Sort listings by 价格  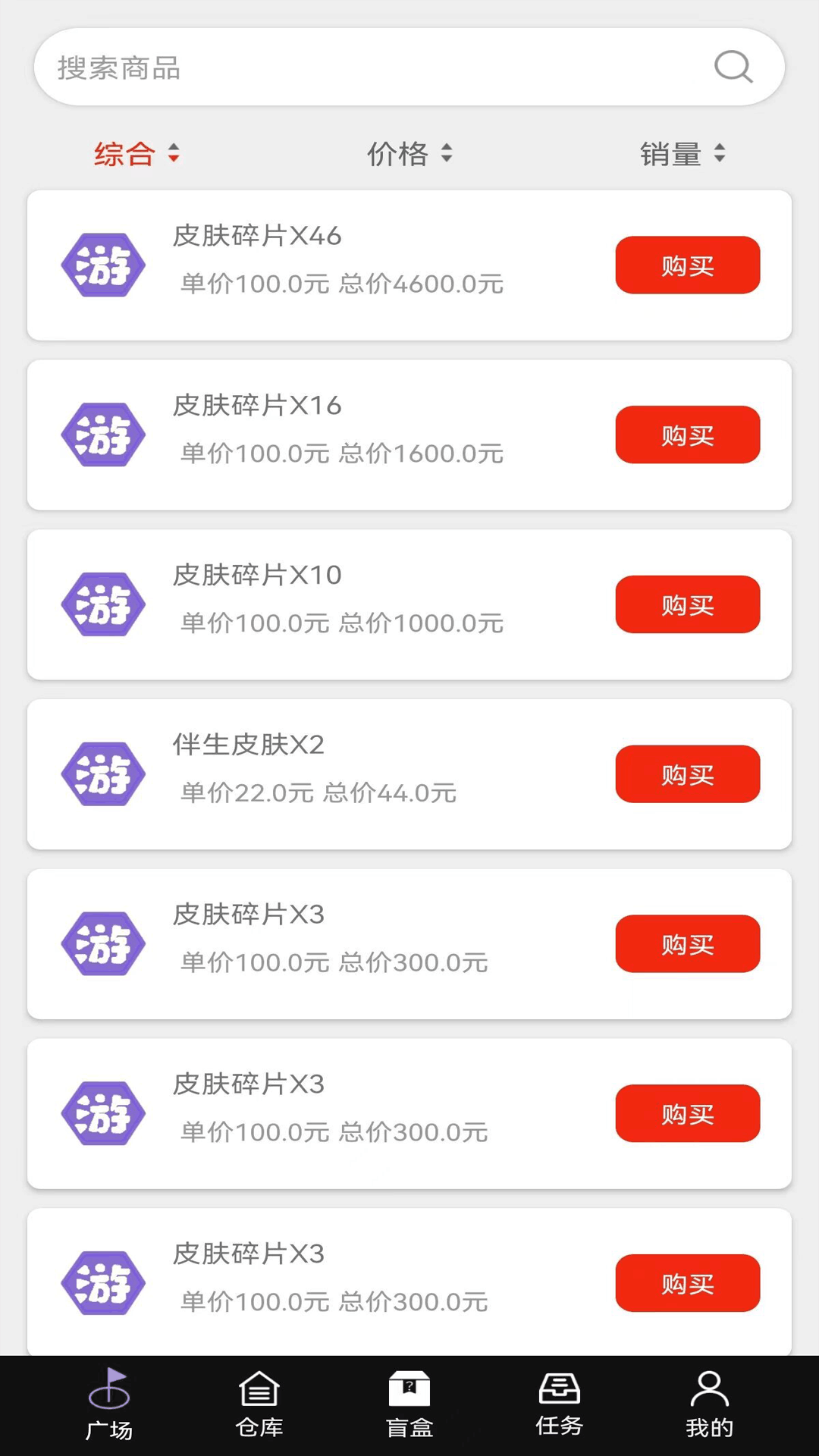[409, 154]
